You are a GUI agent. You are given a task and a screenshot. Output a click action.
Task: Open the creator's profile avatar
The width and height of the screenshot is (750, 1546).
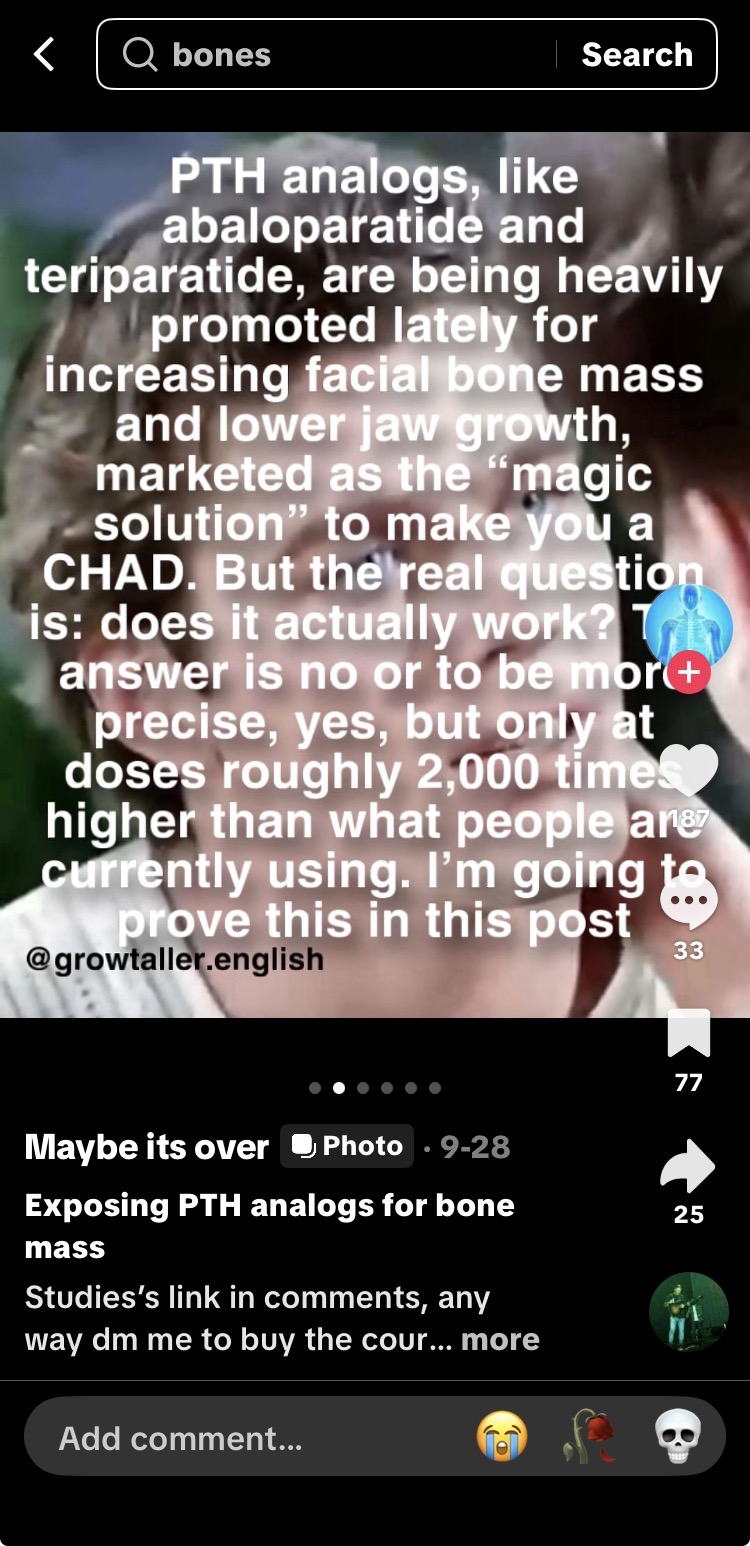688,627
